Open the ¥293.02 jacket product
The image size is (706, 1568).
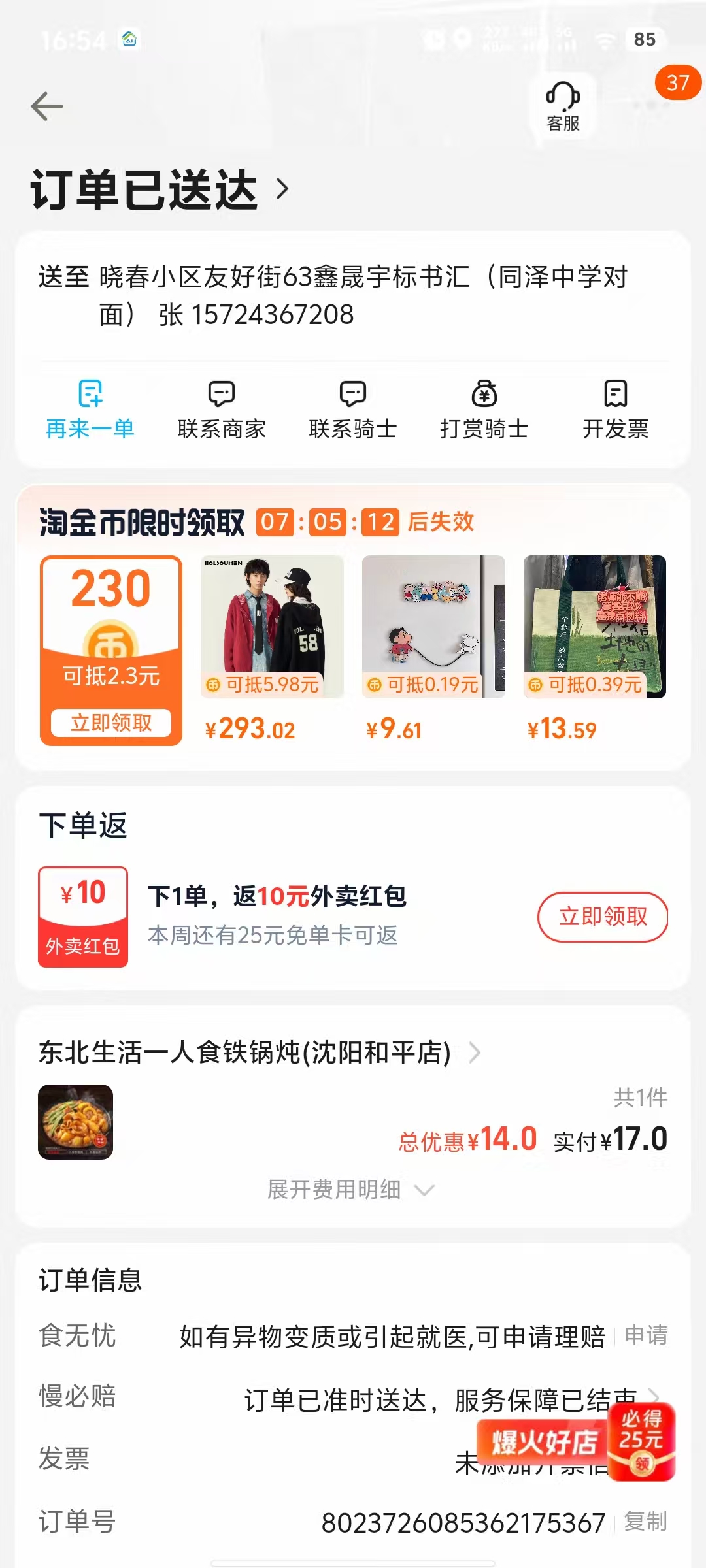pos(272,647)
